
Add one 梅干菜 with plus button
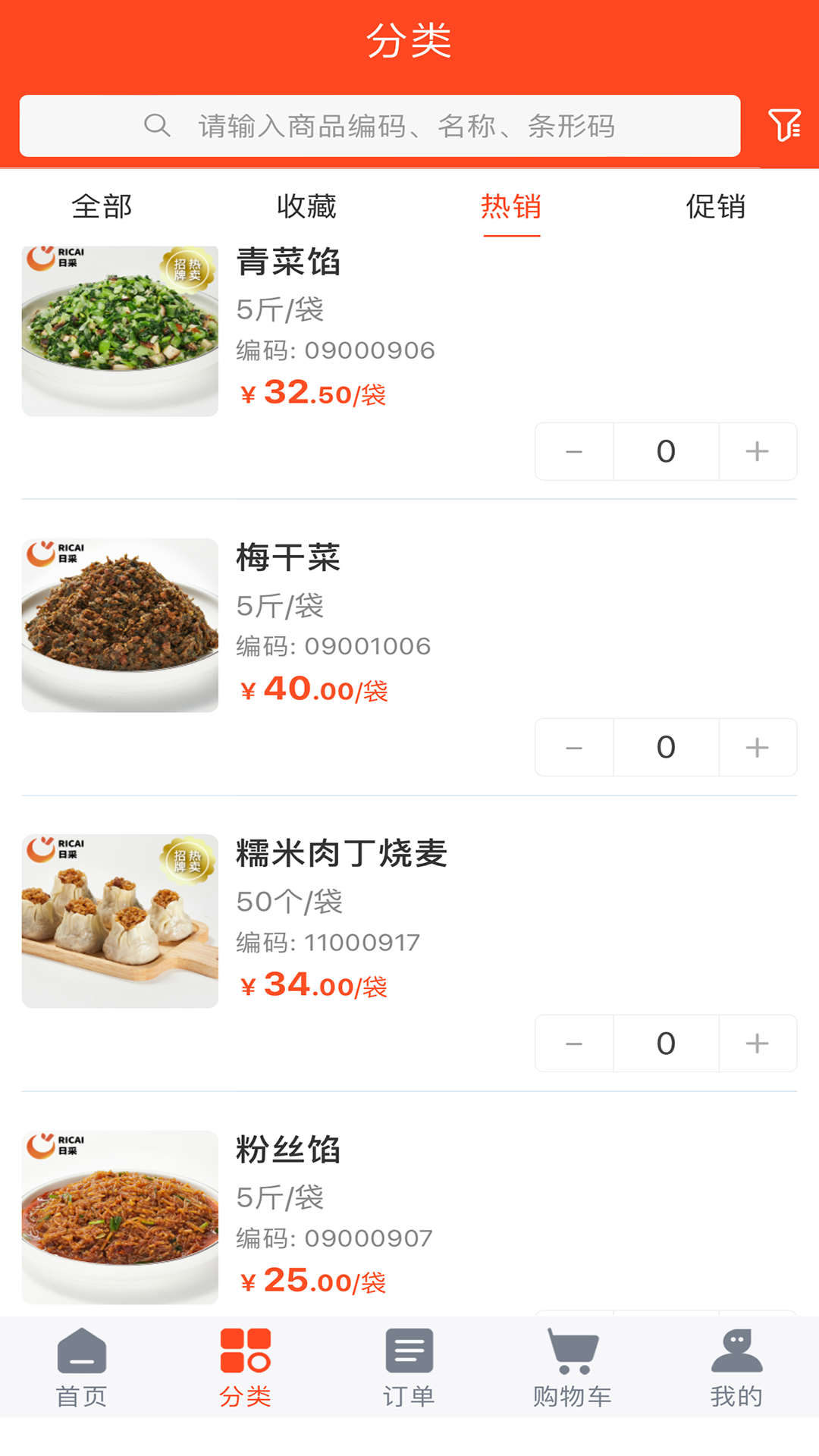[757, 748]
